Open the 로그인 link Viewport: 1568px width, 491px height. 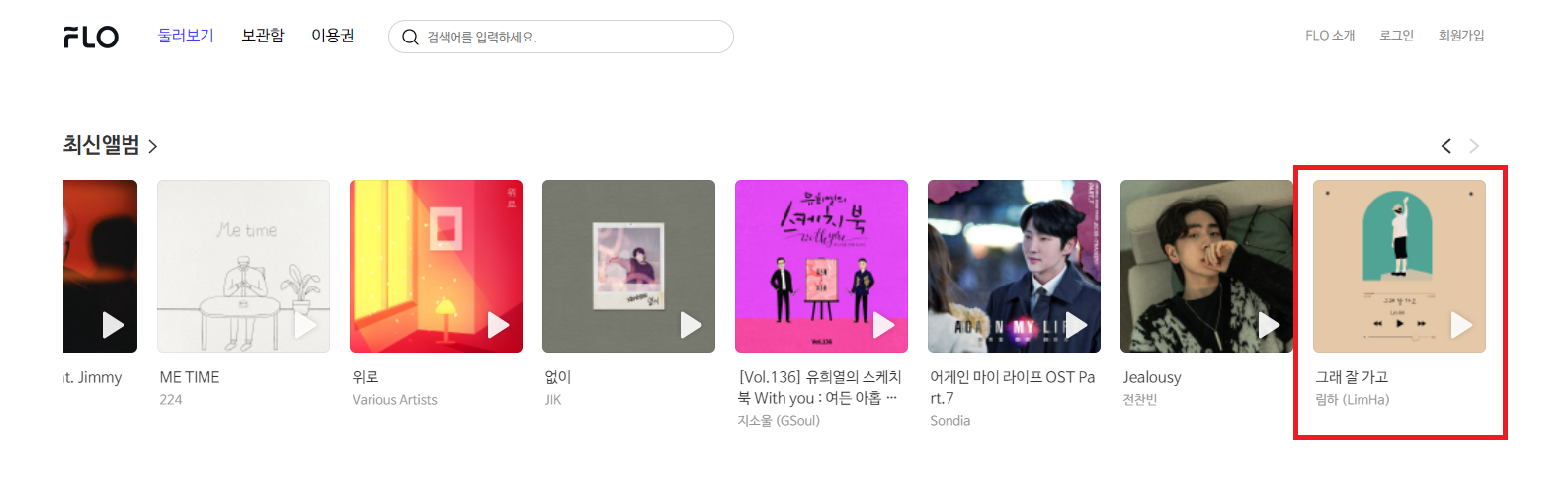[x=1396, y=36]
